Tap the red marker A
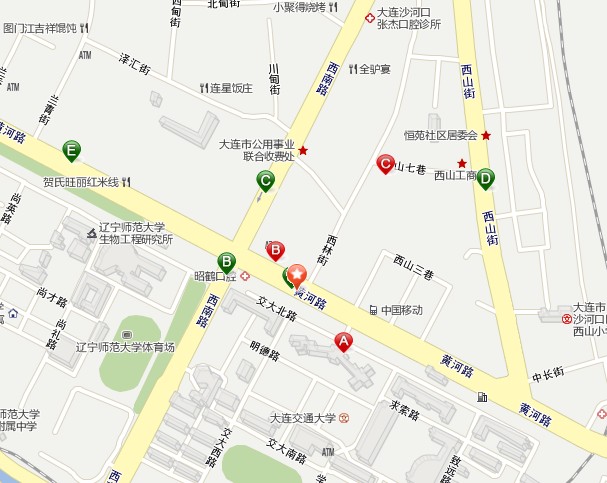This screenshot has width=607, height=483. tap(344, 342)
